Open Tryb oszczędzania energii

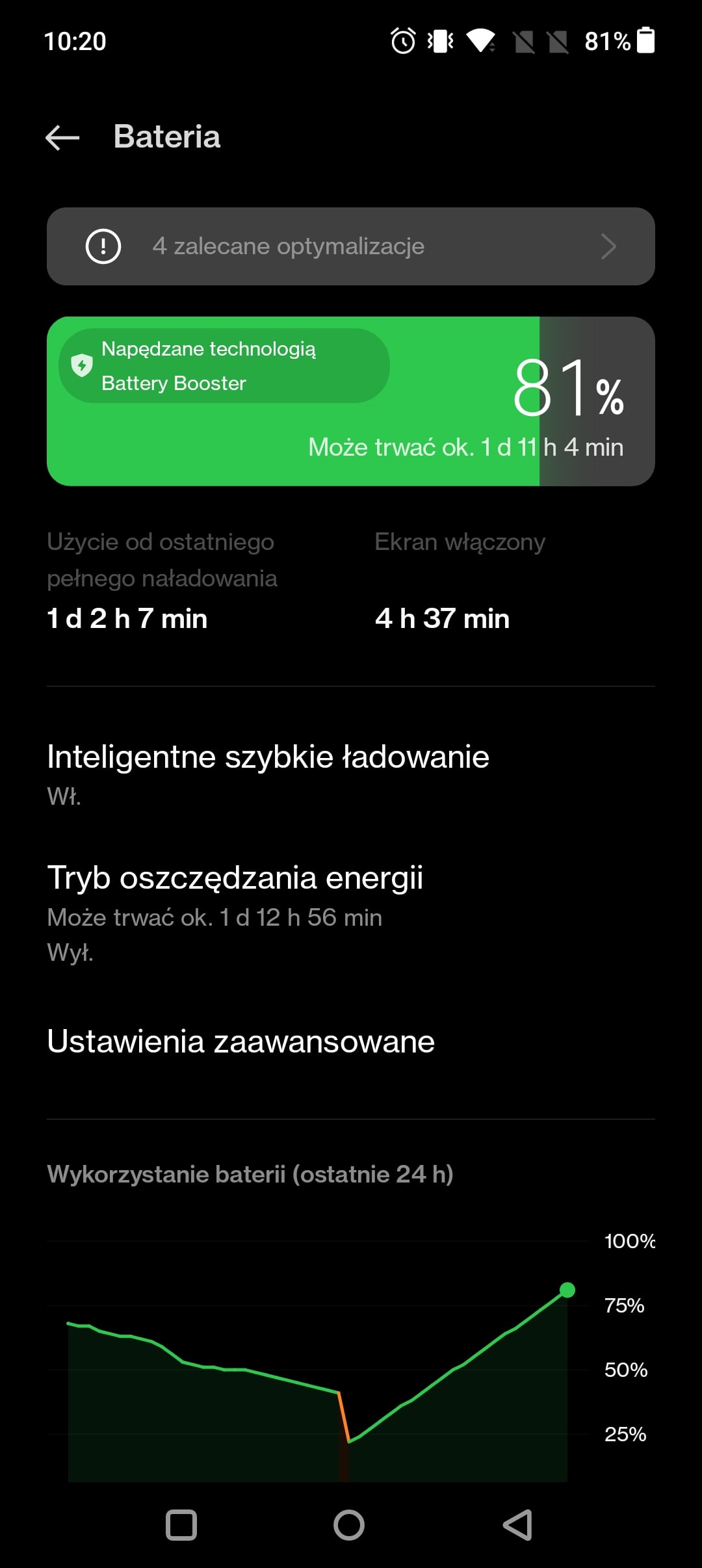(x=235, y=910)
